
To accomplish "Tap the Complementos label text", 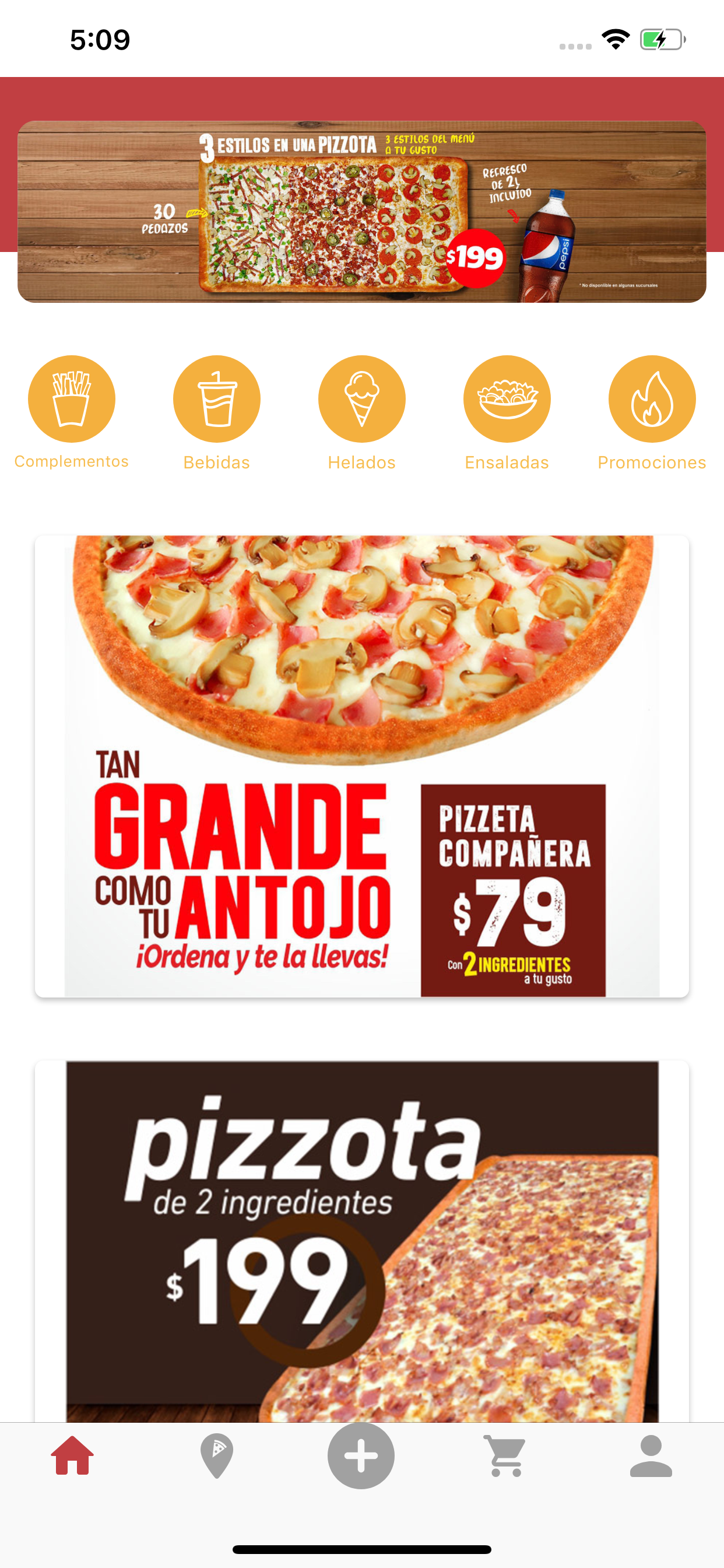I will pyautogui.click(x=71, y=461).
